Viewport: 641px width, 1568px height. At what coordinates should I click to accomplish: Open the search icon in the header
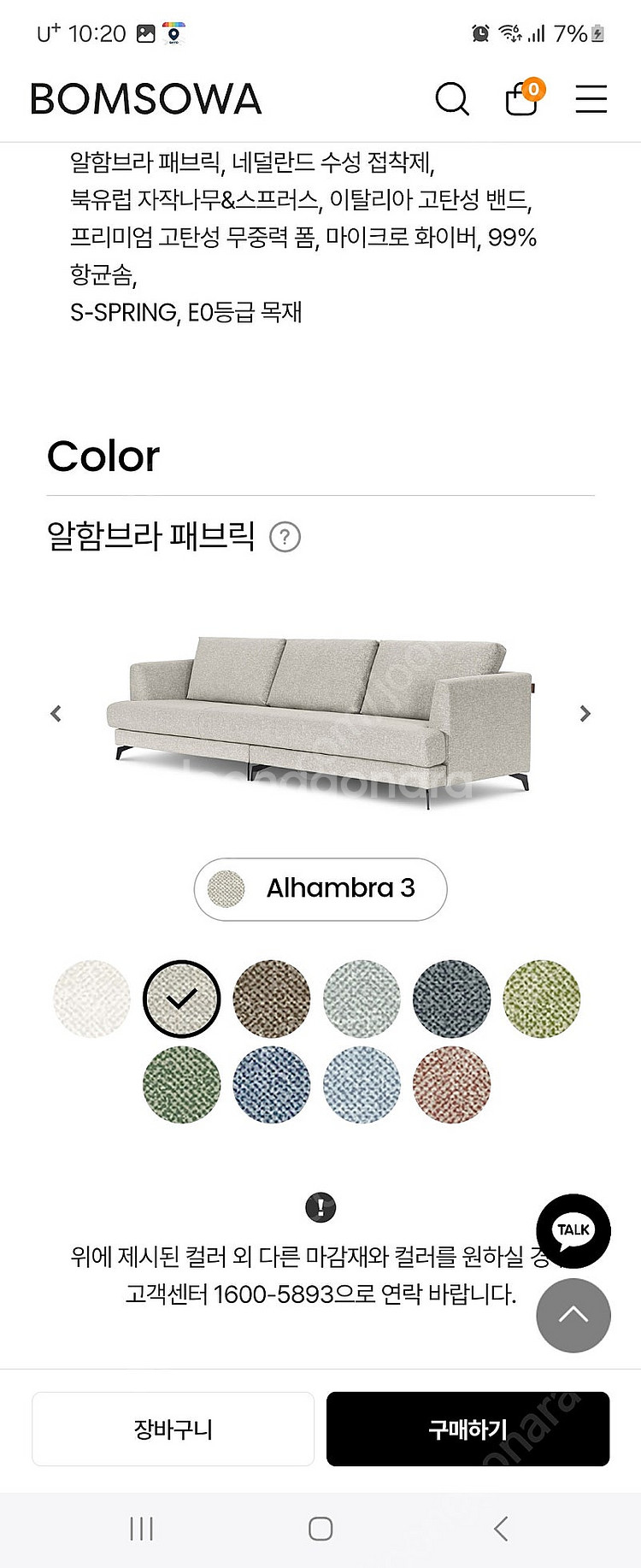pyautogui.click(x=452, y=99)
